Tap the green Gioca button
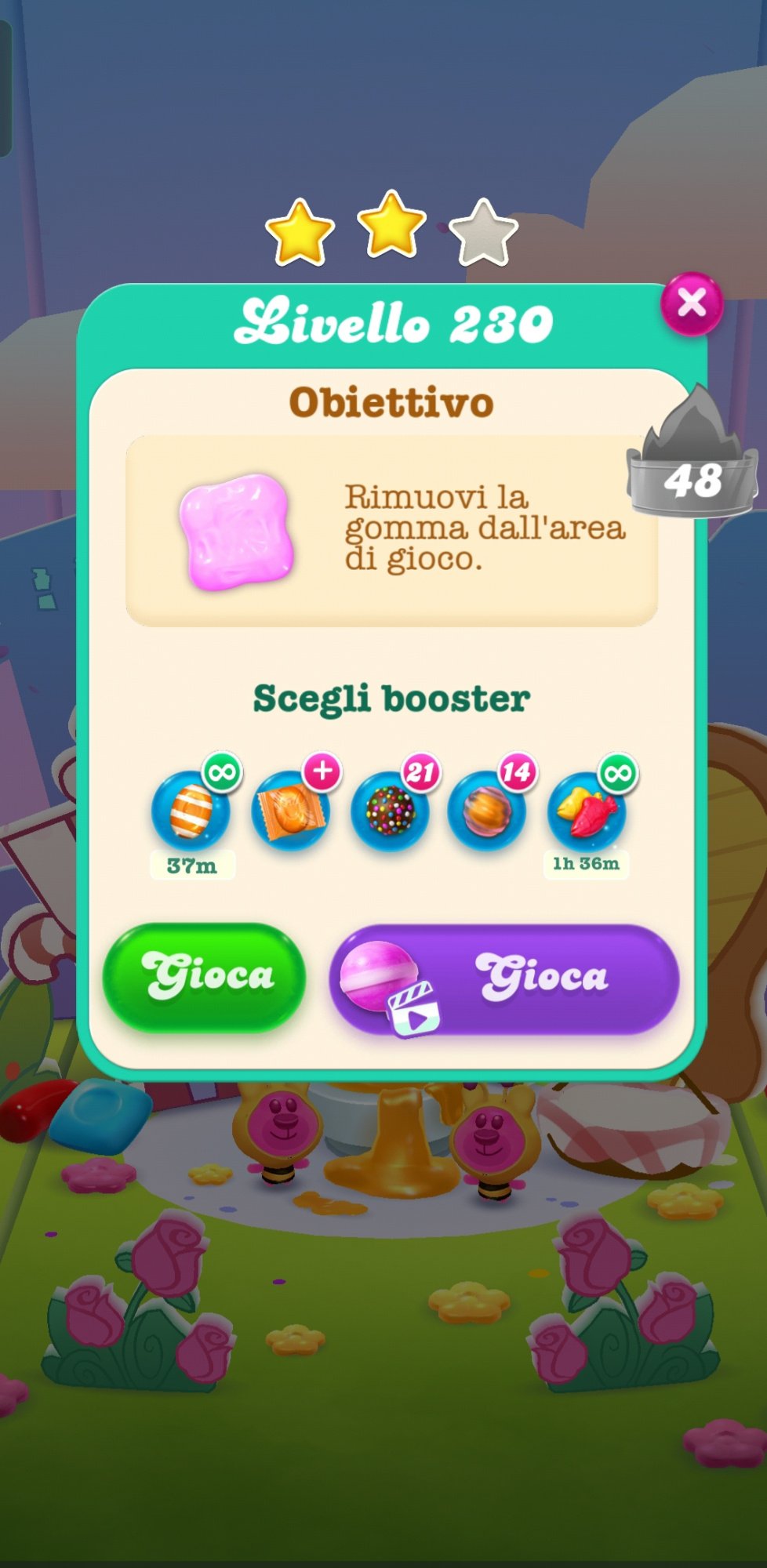 [204, 976]
